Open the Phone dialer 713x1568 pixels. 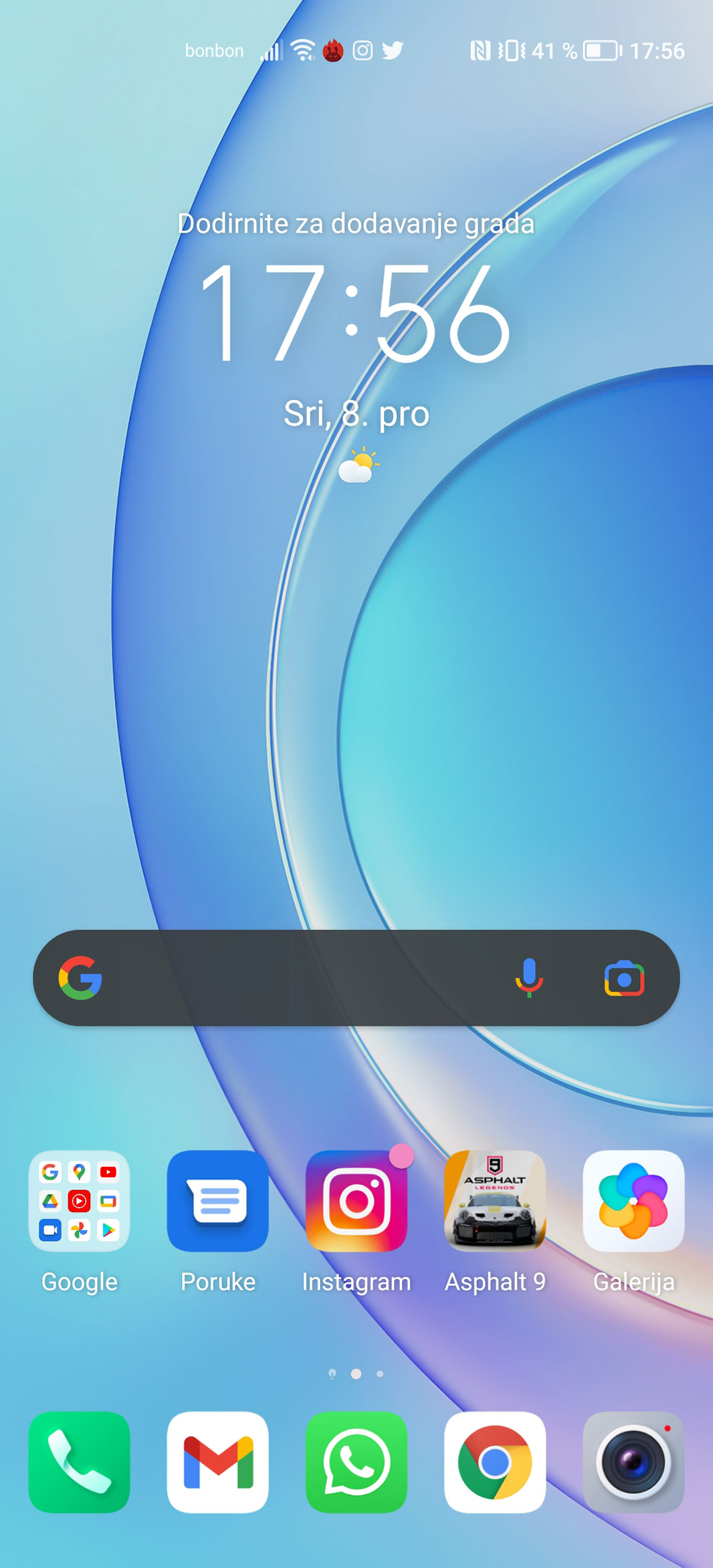79,1462
